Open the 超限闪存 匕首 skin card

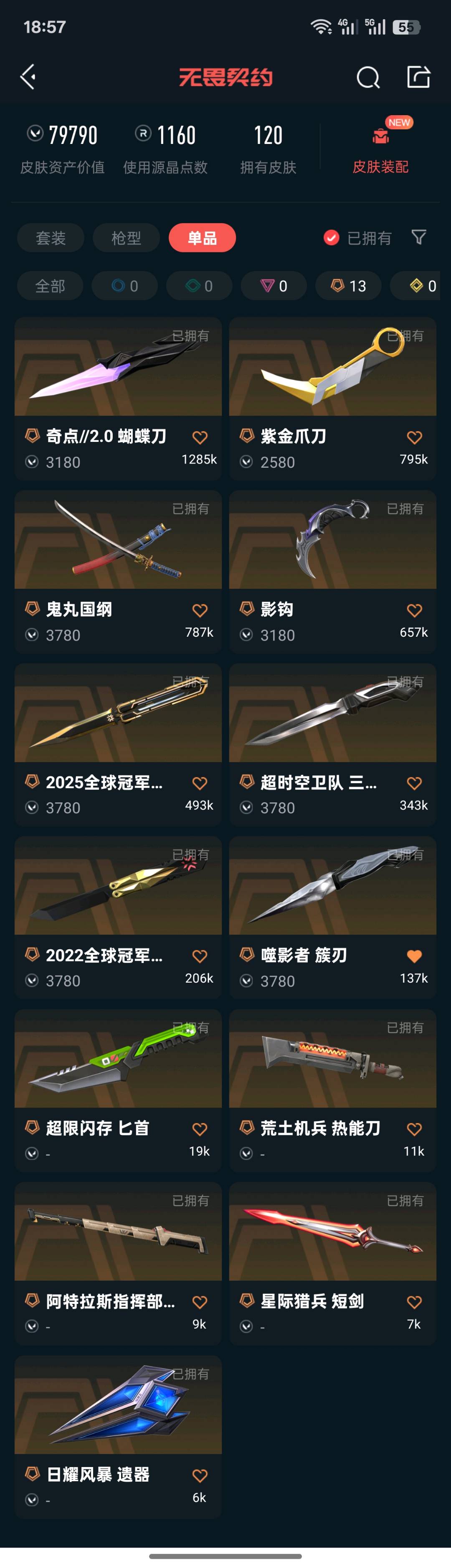(118, 1090)
